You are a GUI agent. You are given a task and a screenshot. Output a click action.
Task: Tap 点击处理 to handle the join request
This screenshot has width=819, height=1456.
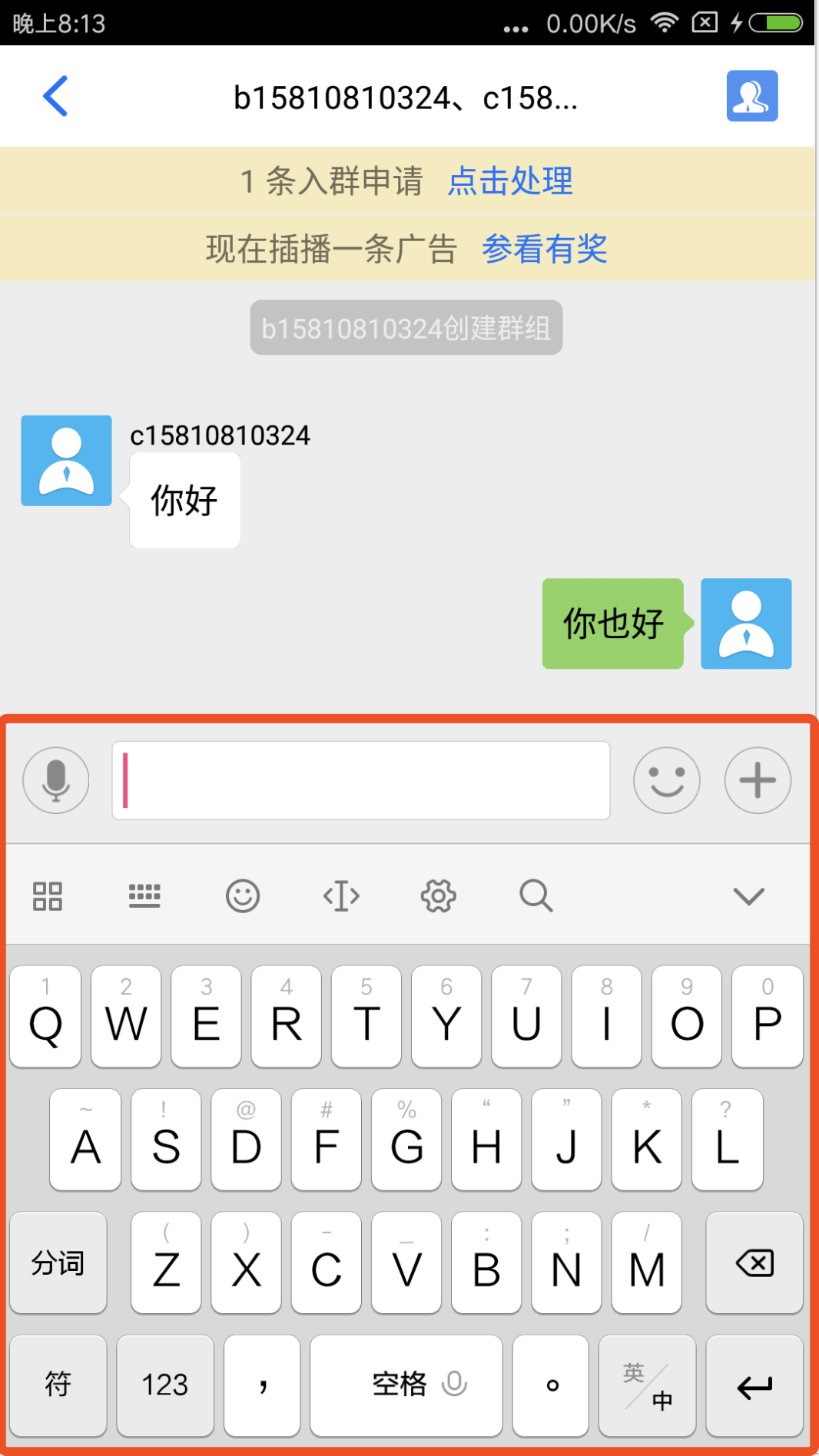(x=510, y=181)
